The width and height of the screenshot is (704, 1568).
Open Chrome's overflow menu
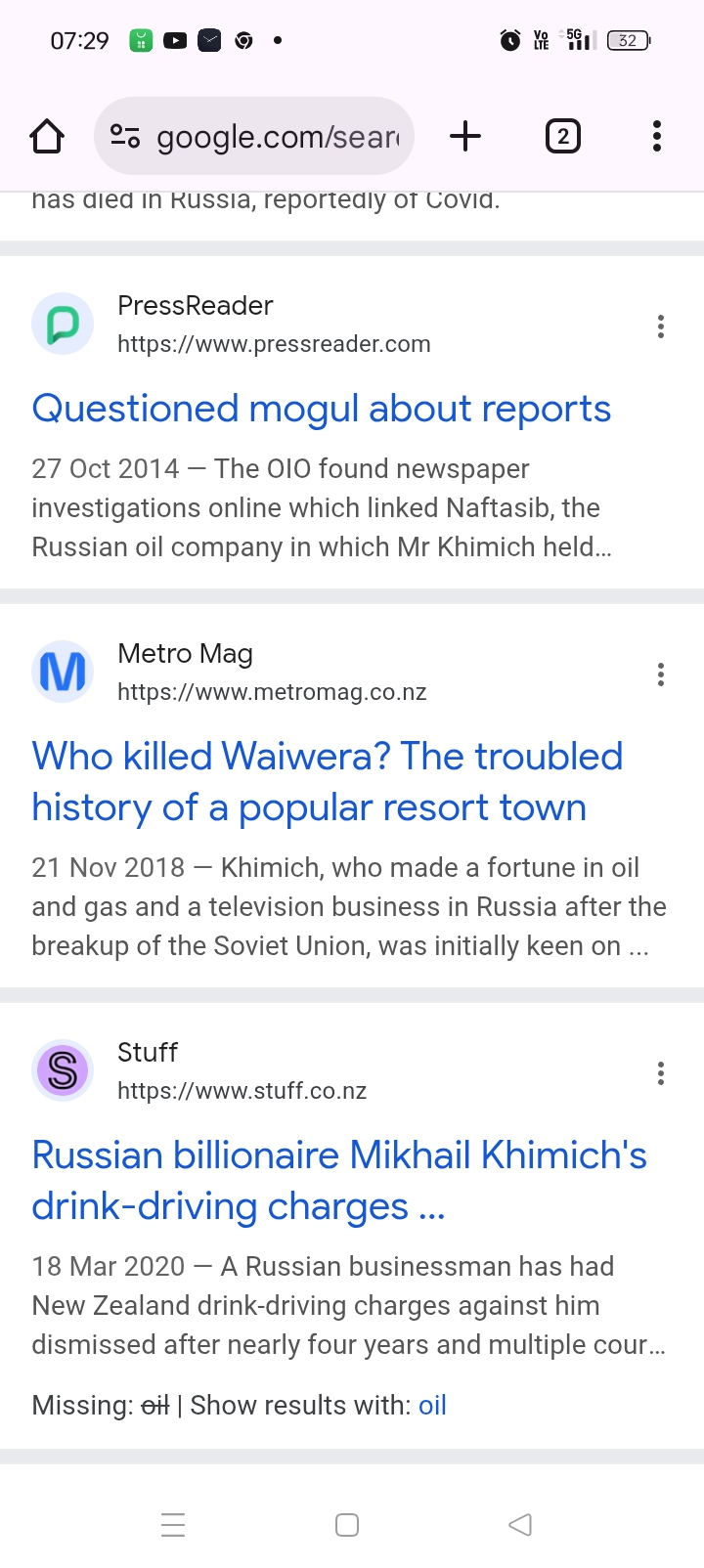(657, 137)
